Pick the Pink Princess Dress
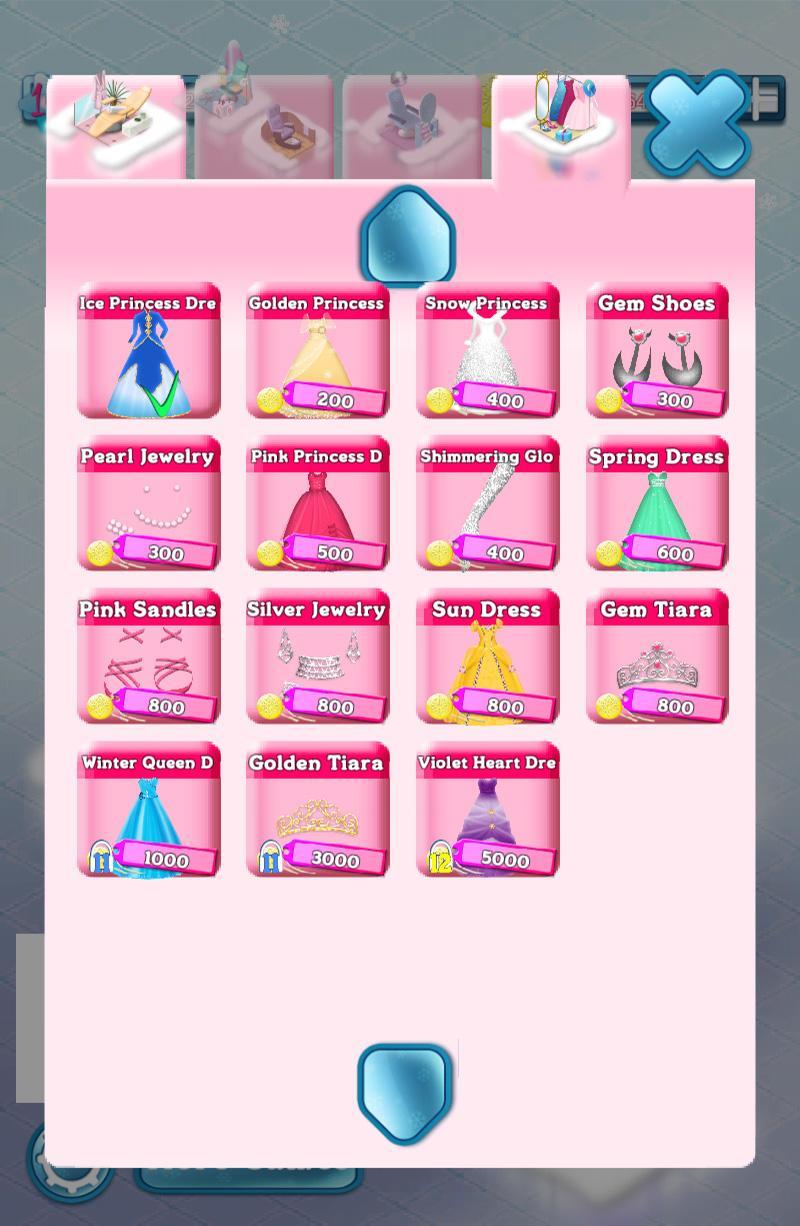The width and height of the screenshot is (800, 1226). (x=318, y=504)
